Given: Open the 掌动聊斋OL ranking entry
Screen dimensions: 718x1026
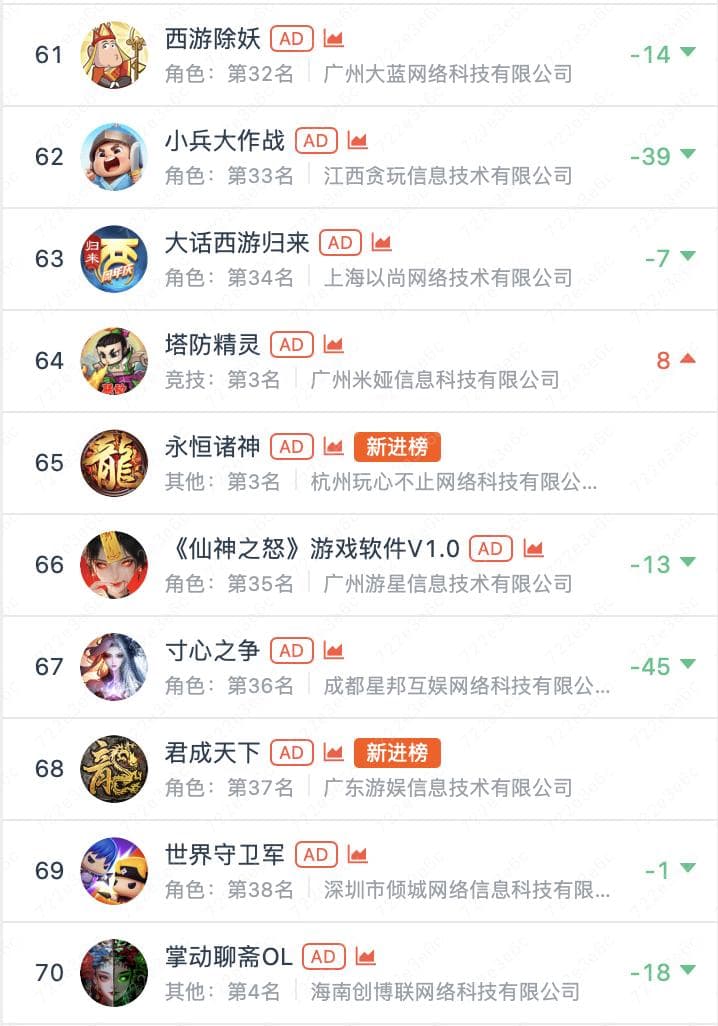Looking at the screenshot, I should click(228, 957).
